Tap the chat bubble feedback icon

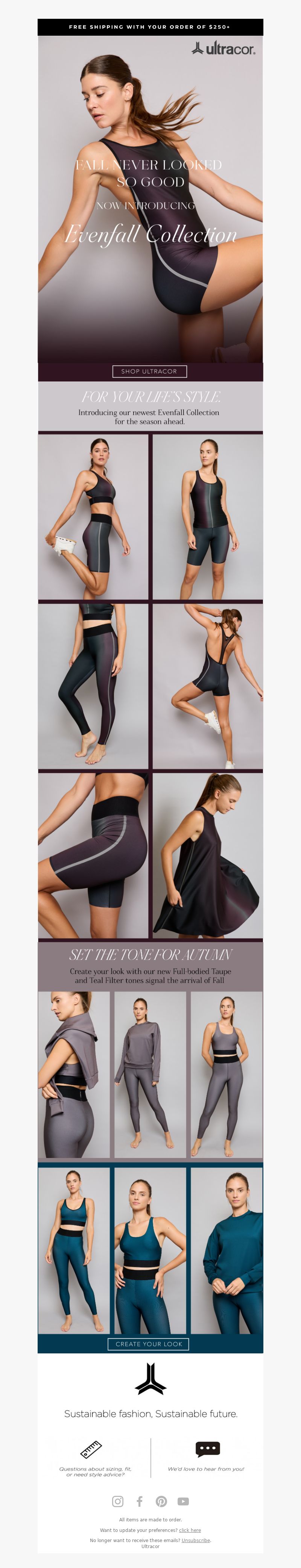click(207, 1449)
